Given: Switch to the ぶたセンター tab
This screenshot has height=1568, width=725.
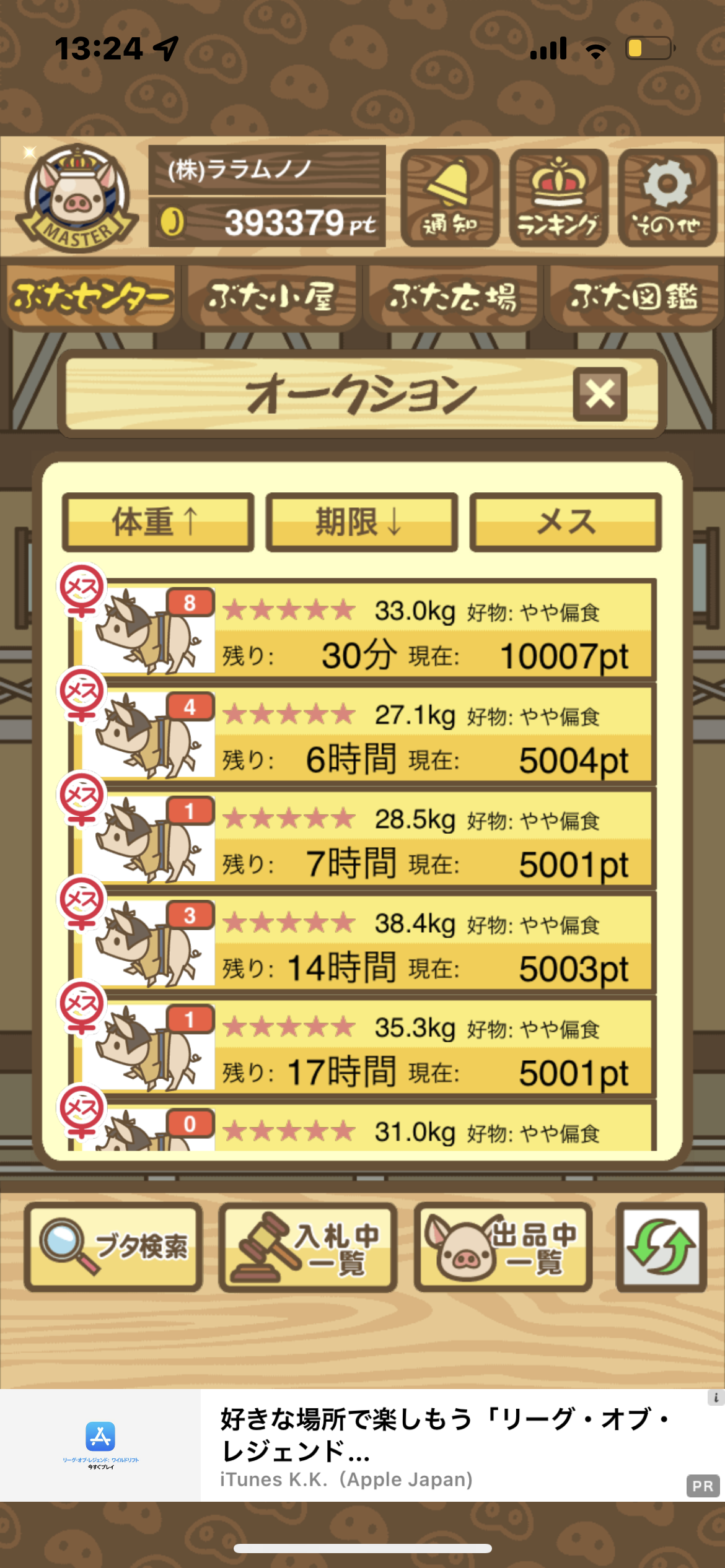Looking at the screenshot, I should pos(90,297).
